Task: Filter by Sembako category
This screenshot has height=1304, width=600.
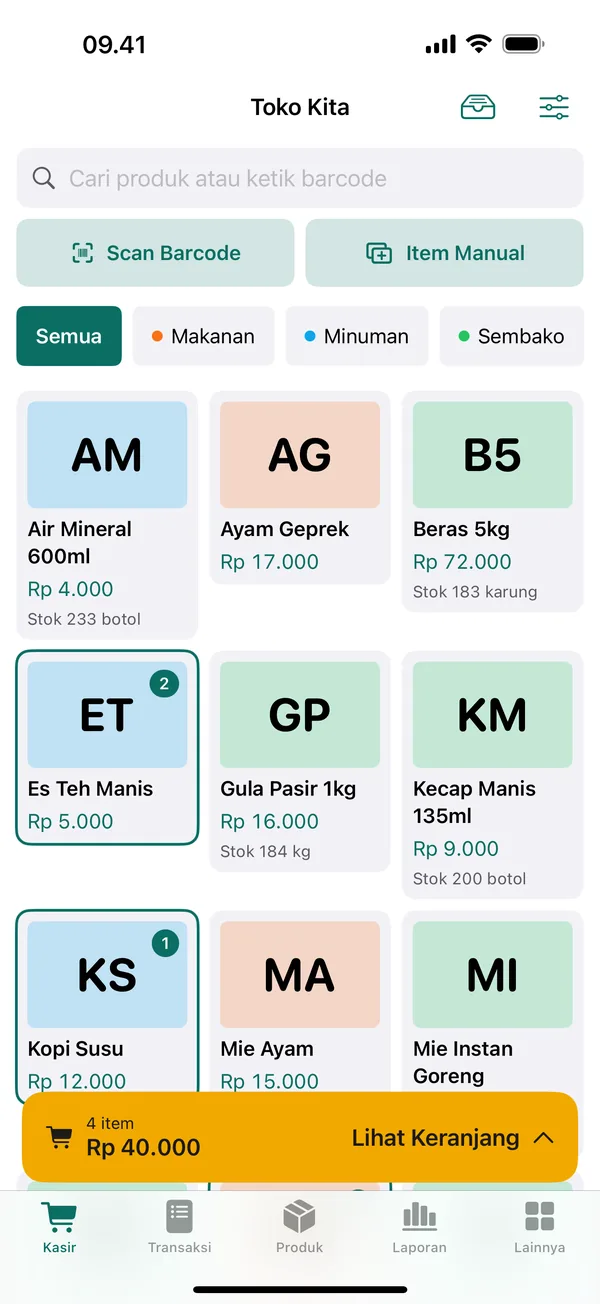Action: coord(511,336)
